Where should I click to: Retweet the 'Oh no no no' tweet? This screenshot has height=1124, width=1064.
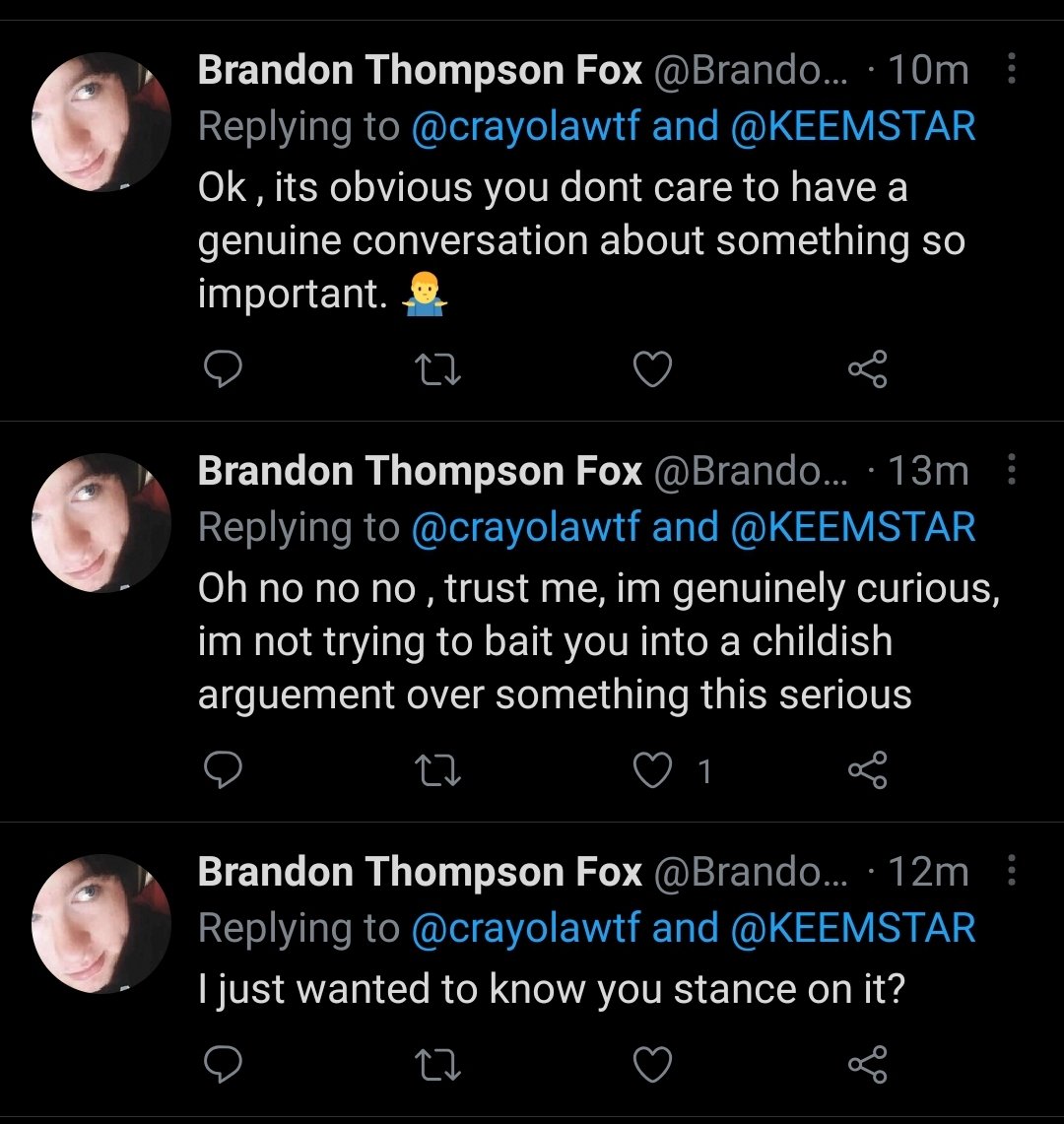pyautogui.click(x=437, y=771)
